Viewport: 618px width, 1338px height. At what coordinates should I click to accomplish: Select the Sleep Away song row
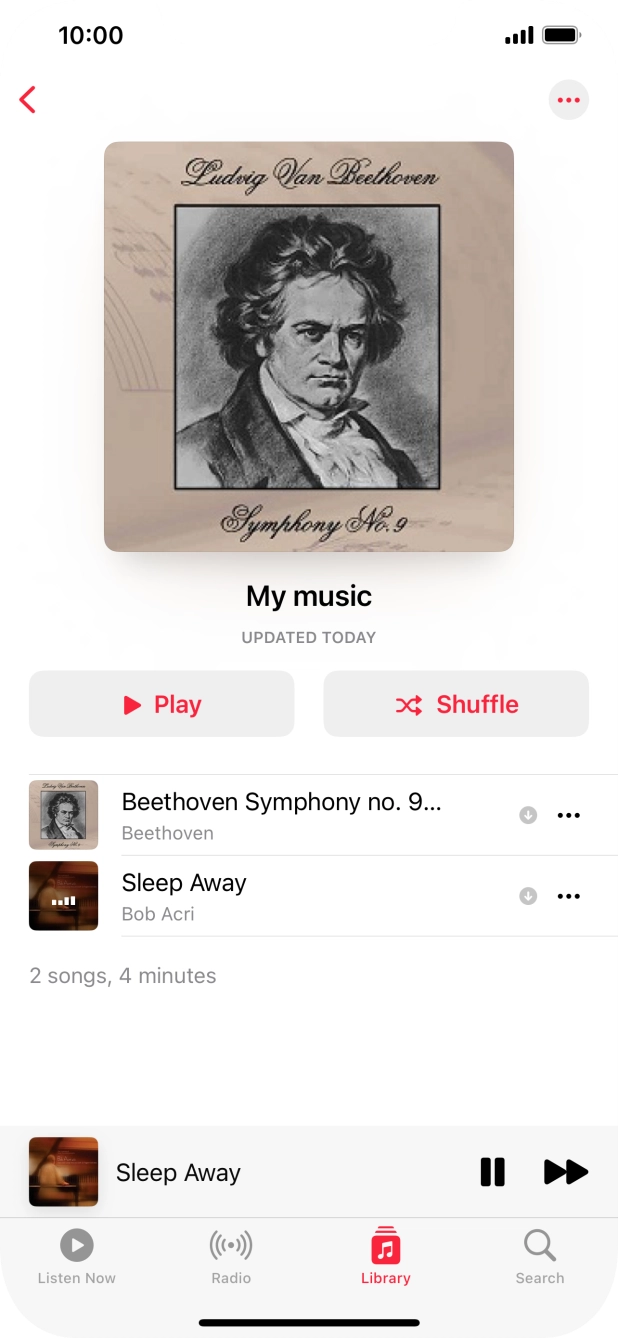point(280,896)
